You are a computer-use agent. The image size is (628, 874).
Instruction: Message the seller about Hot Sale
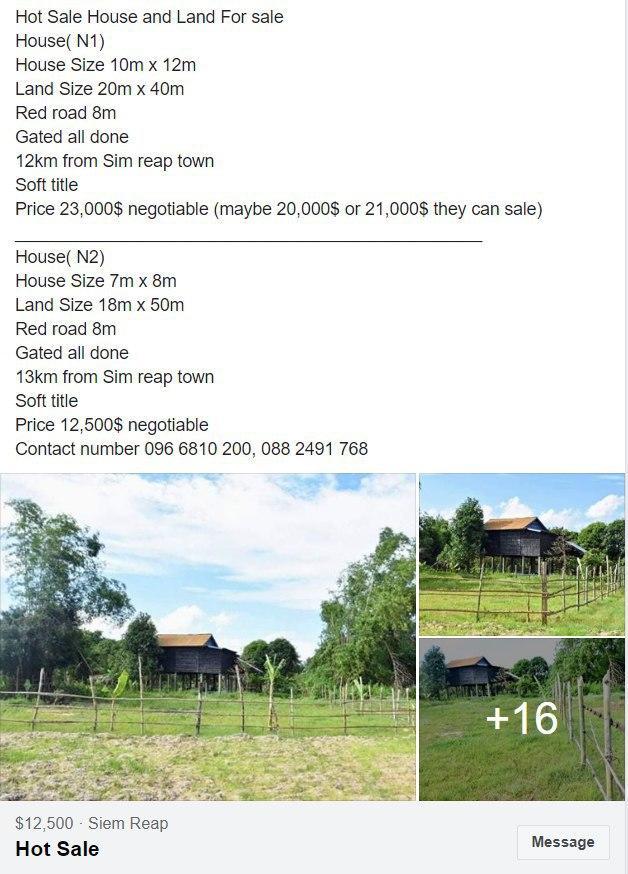point(562,842)
